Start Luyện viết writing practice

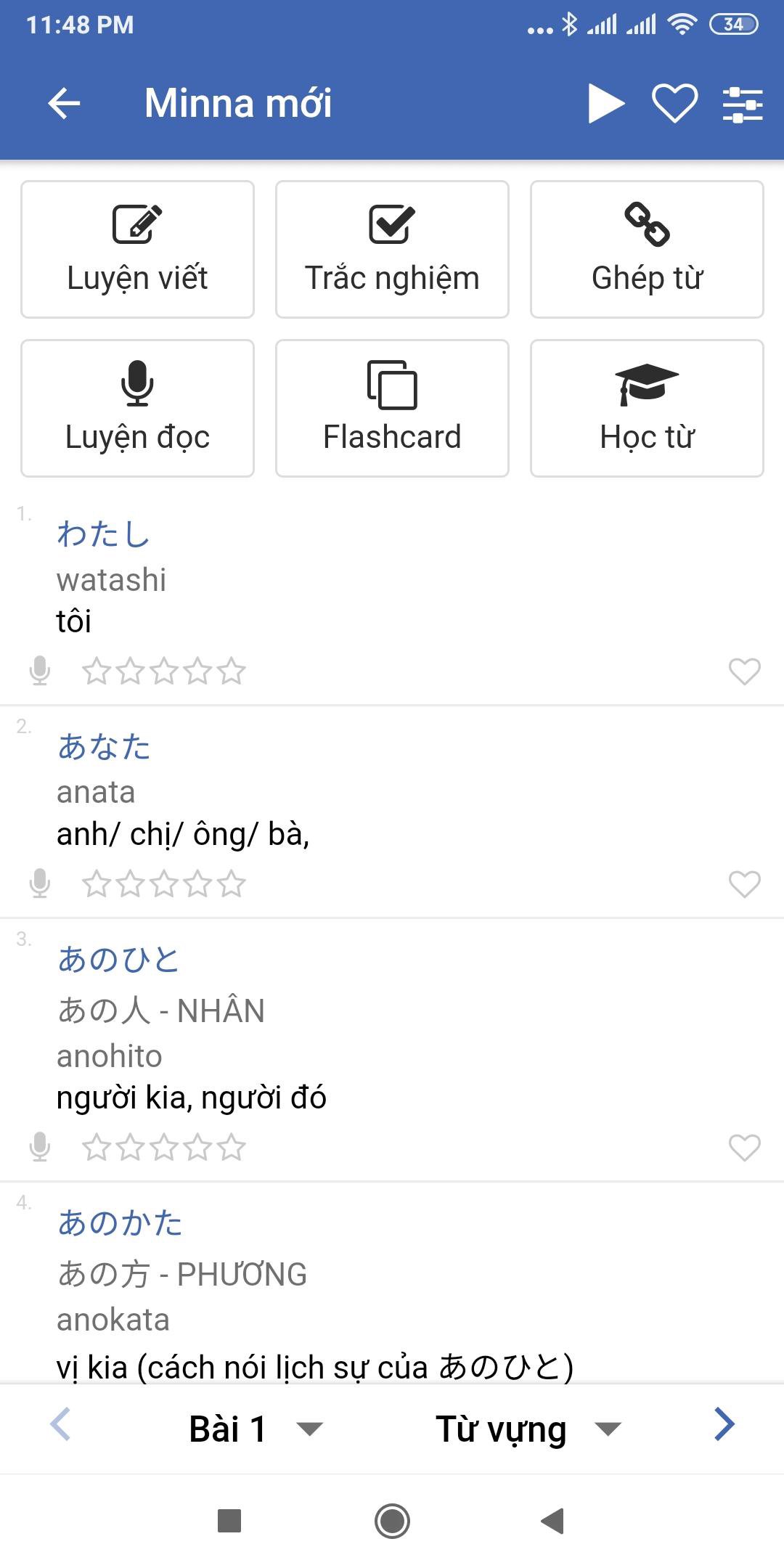[137, 249]
